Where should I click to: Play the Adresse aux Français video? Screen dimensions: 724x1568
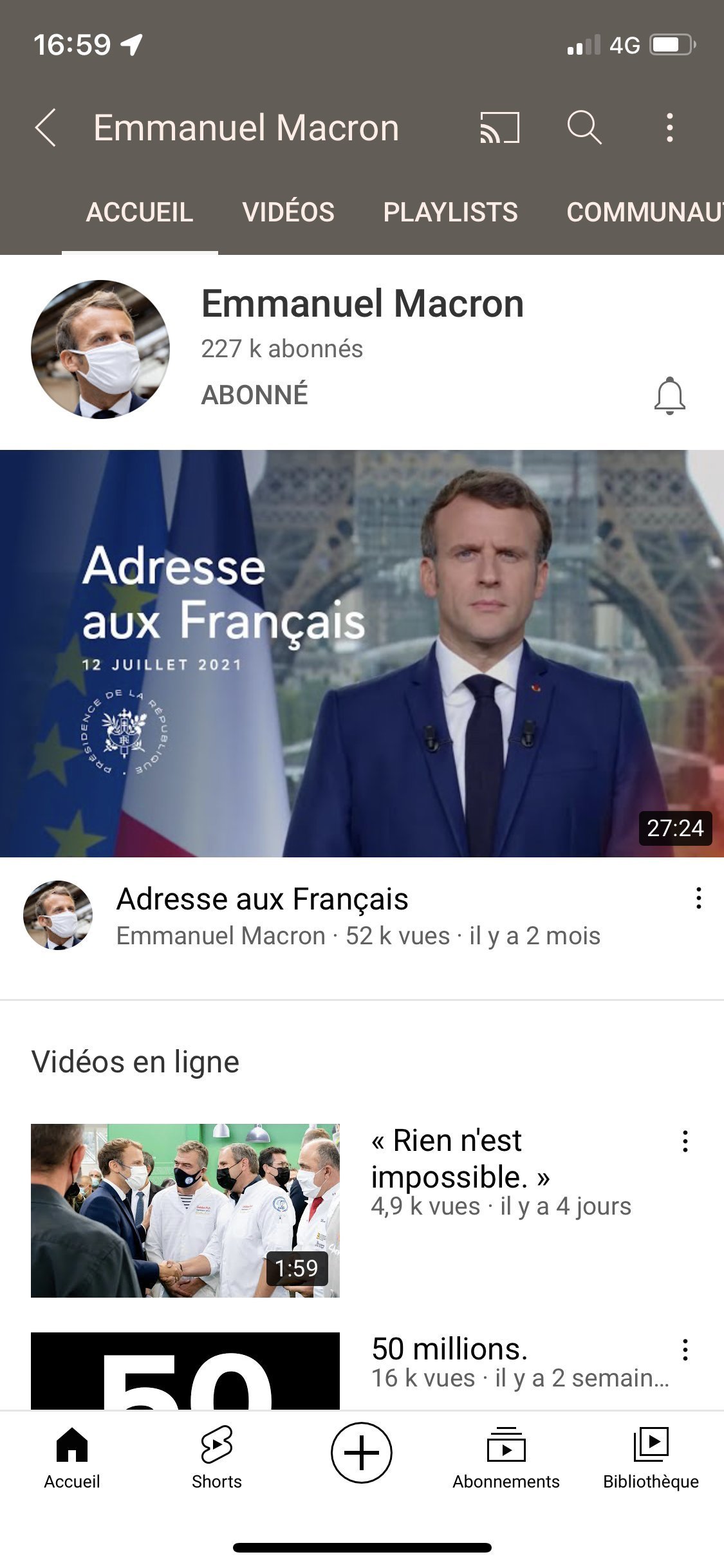tap(362, 653)
